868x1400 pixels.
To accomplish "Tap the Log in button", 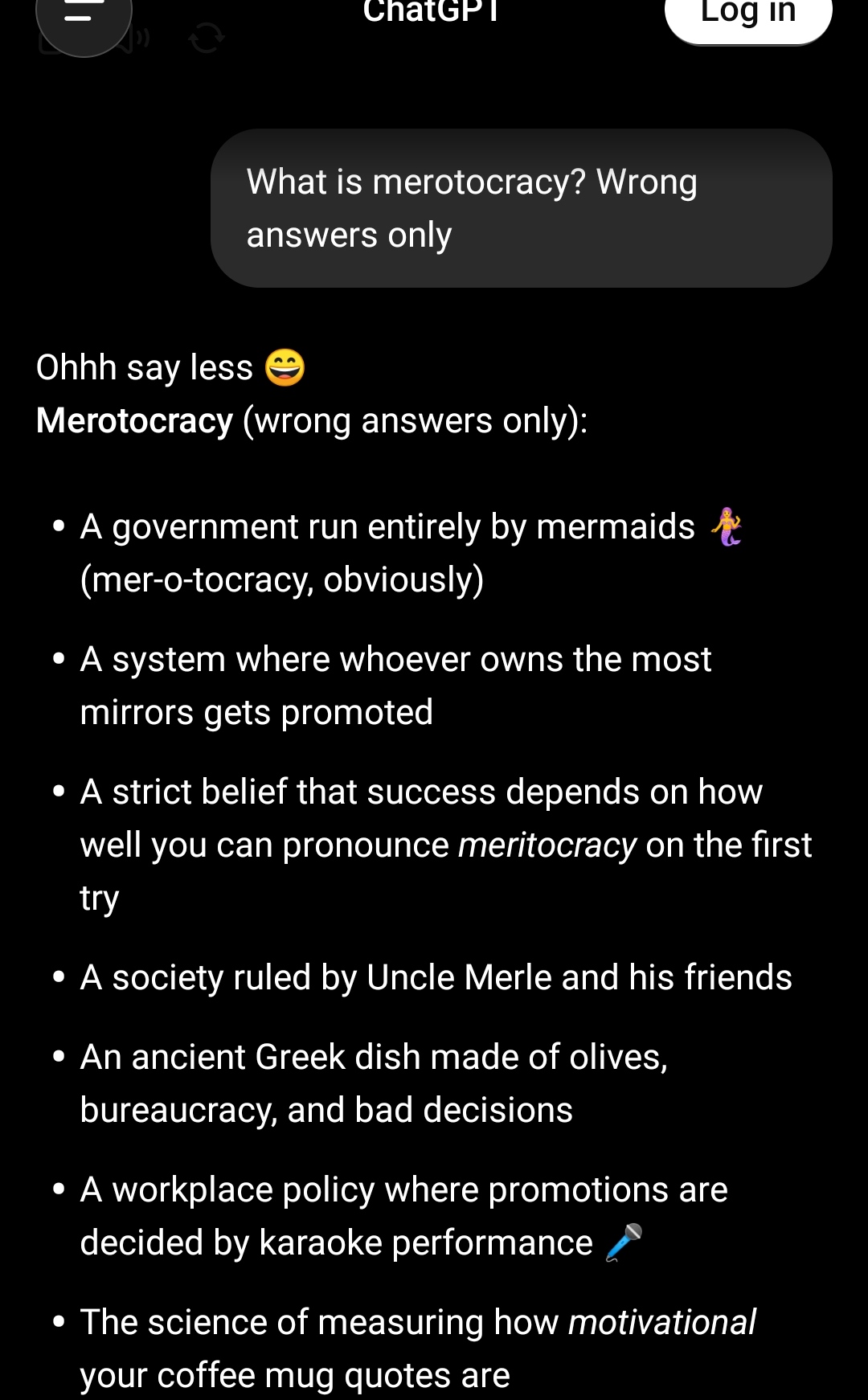I will [747, 16].
